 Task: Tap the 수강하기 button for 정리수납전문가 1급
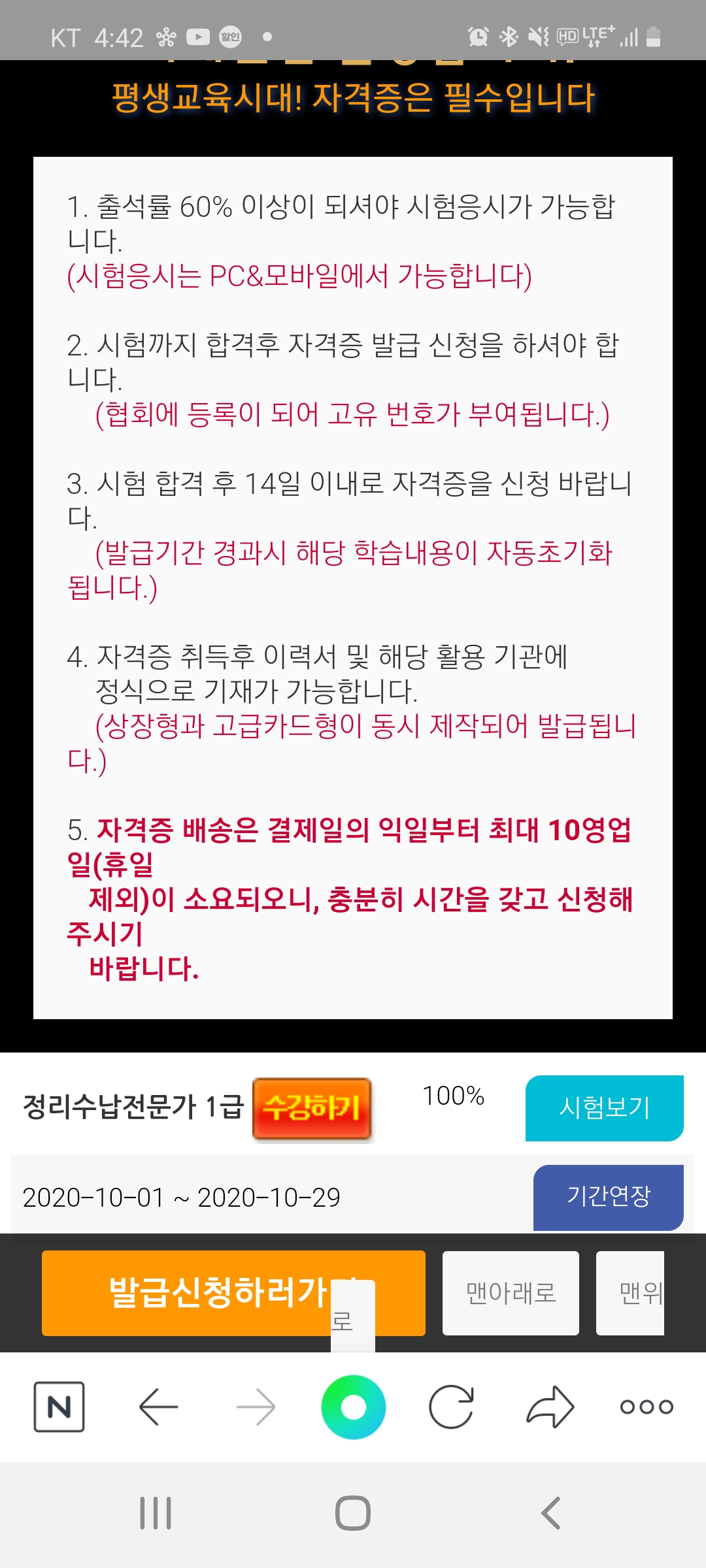(312, 1109)
